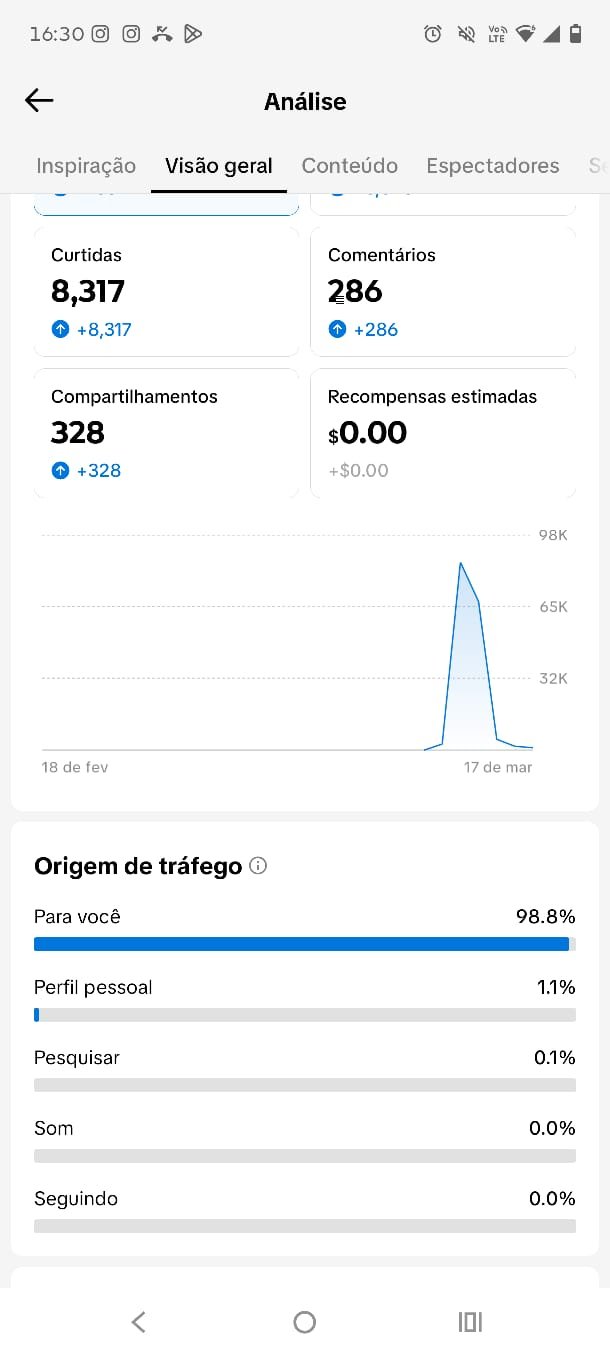The image size is (610, 1356).
Task: Open the Conteúdo tab
Action: (x=350, y=166)
